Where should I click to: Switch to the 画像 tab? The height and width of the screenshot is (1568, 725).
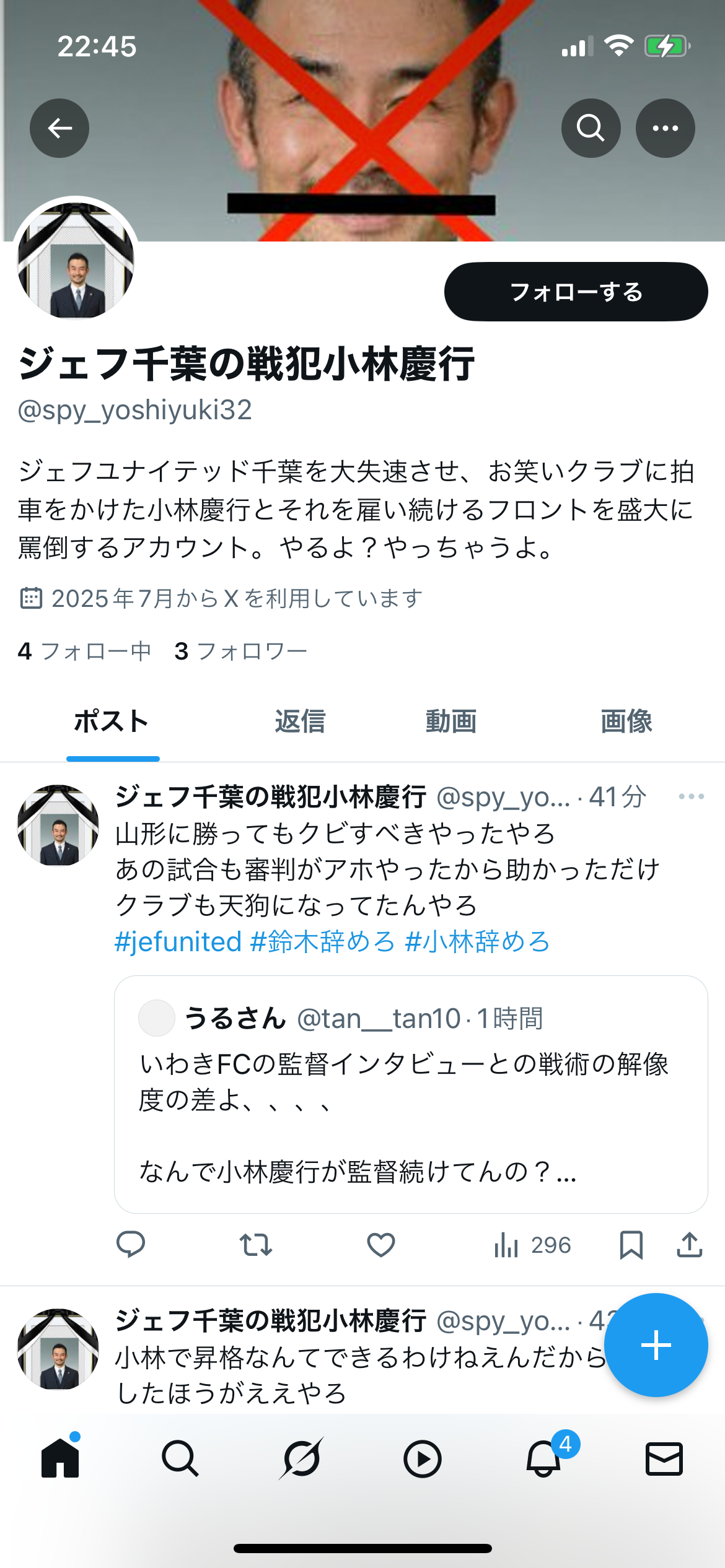pyautogui.click(x=626, y=722)
